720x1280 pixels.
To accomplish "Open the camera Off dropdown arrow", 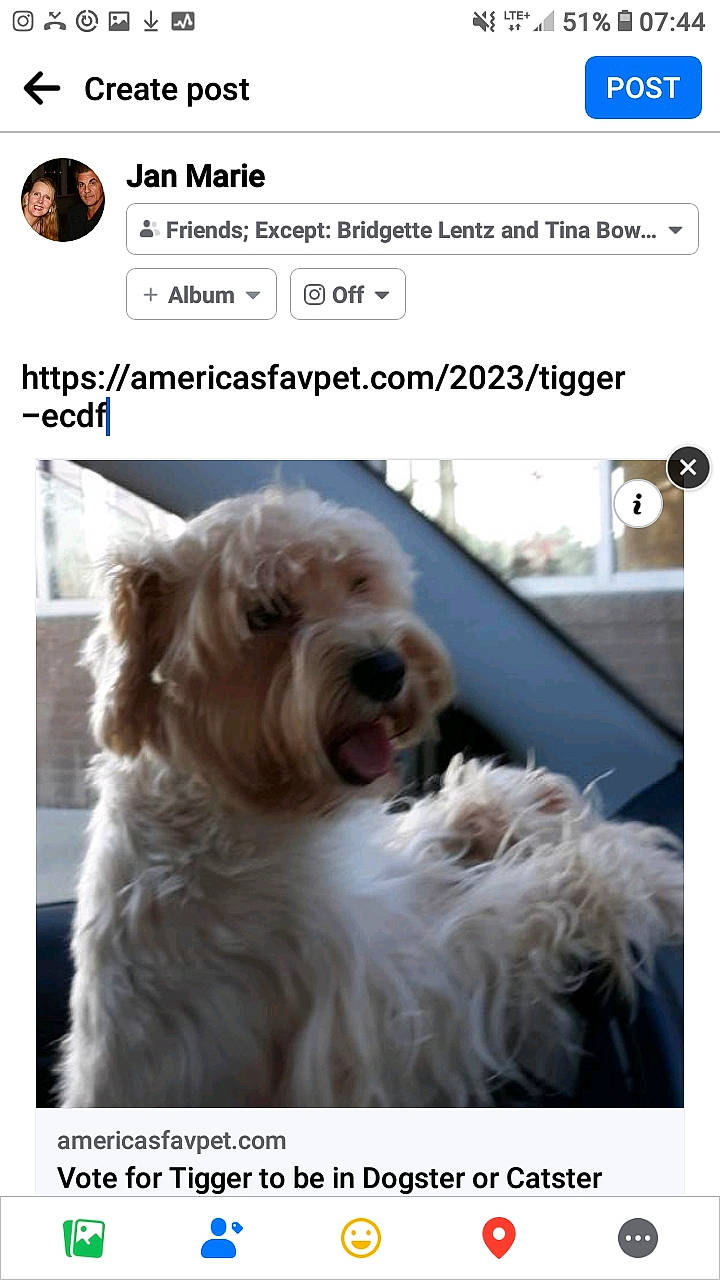I will point(383,294).
